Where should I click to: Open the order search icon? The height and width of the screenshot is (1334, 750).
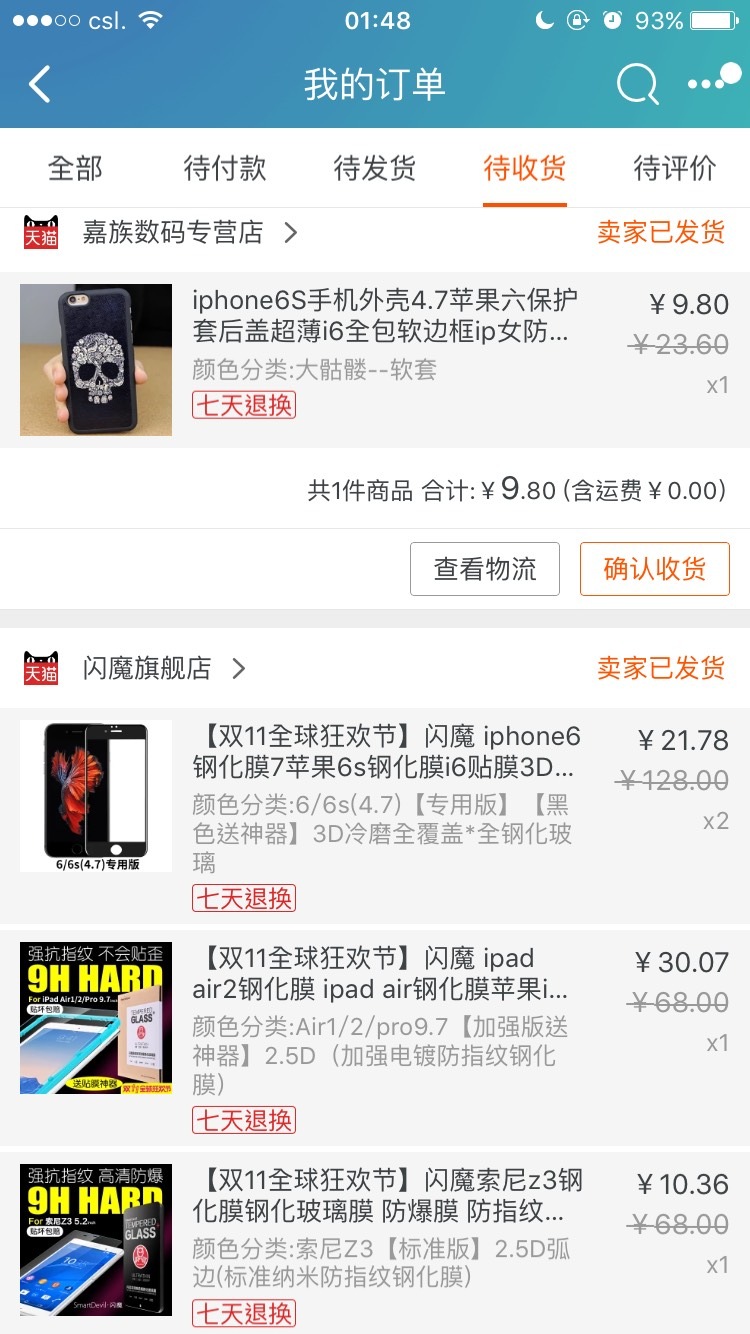coord(637,85)
